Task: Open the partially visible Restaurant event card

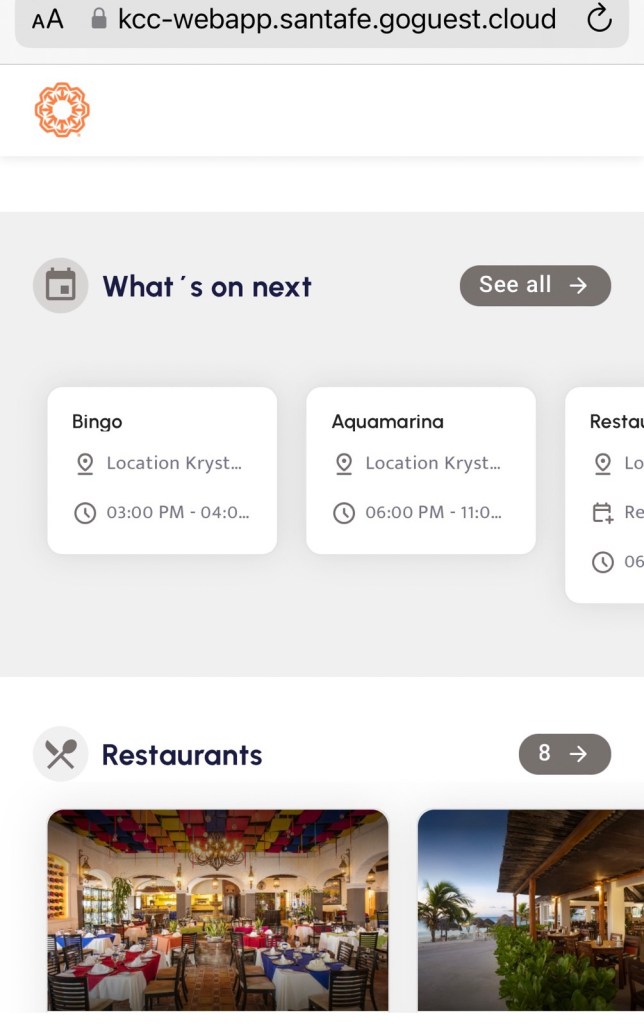Action: 606,494
